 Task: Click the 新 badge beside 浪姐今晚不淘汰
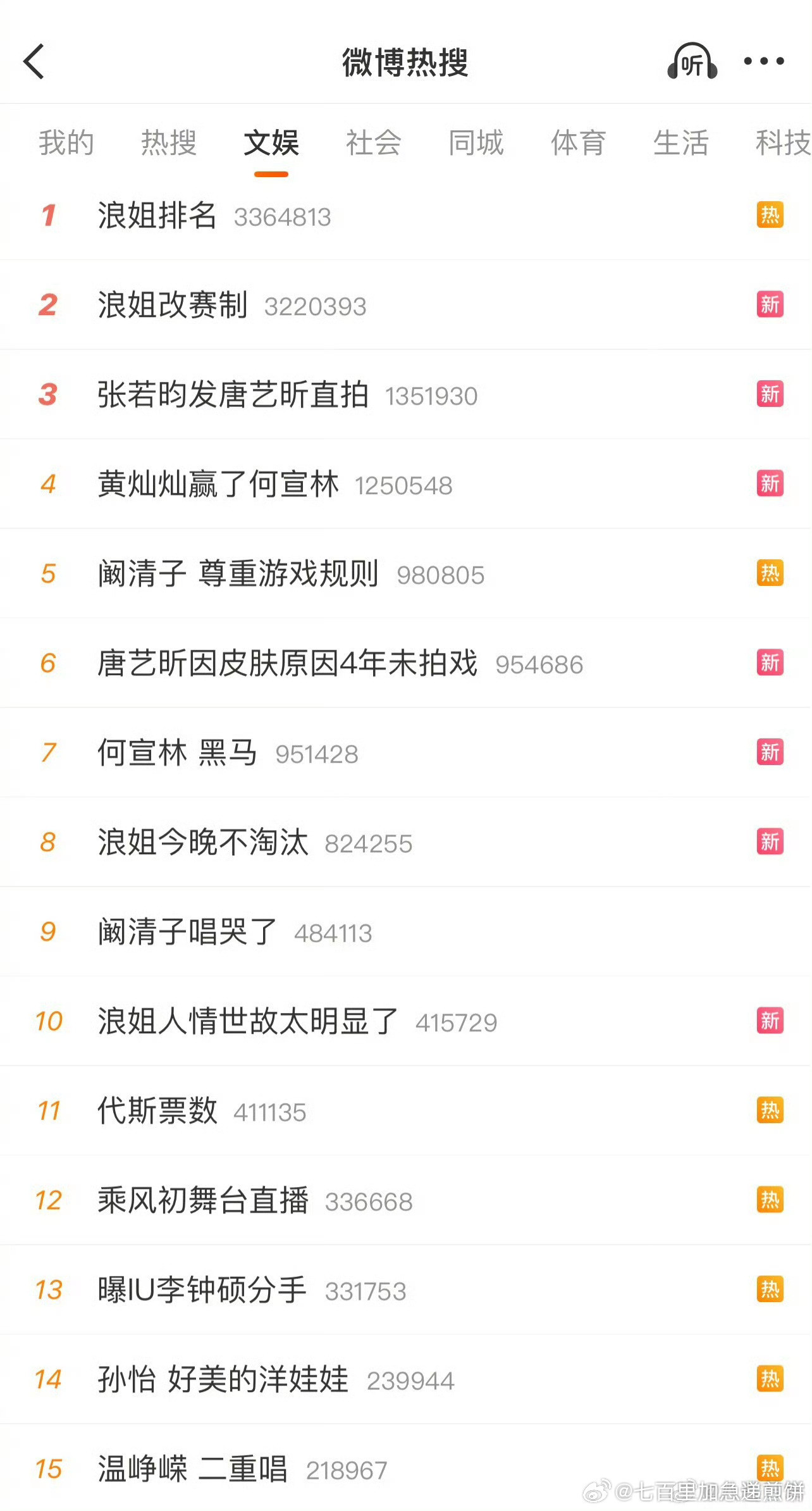770,843
